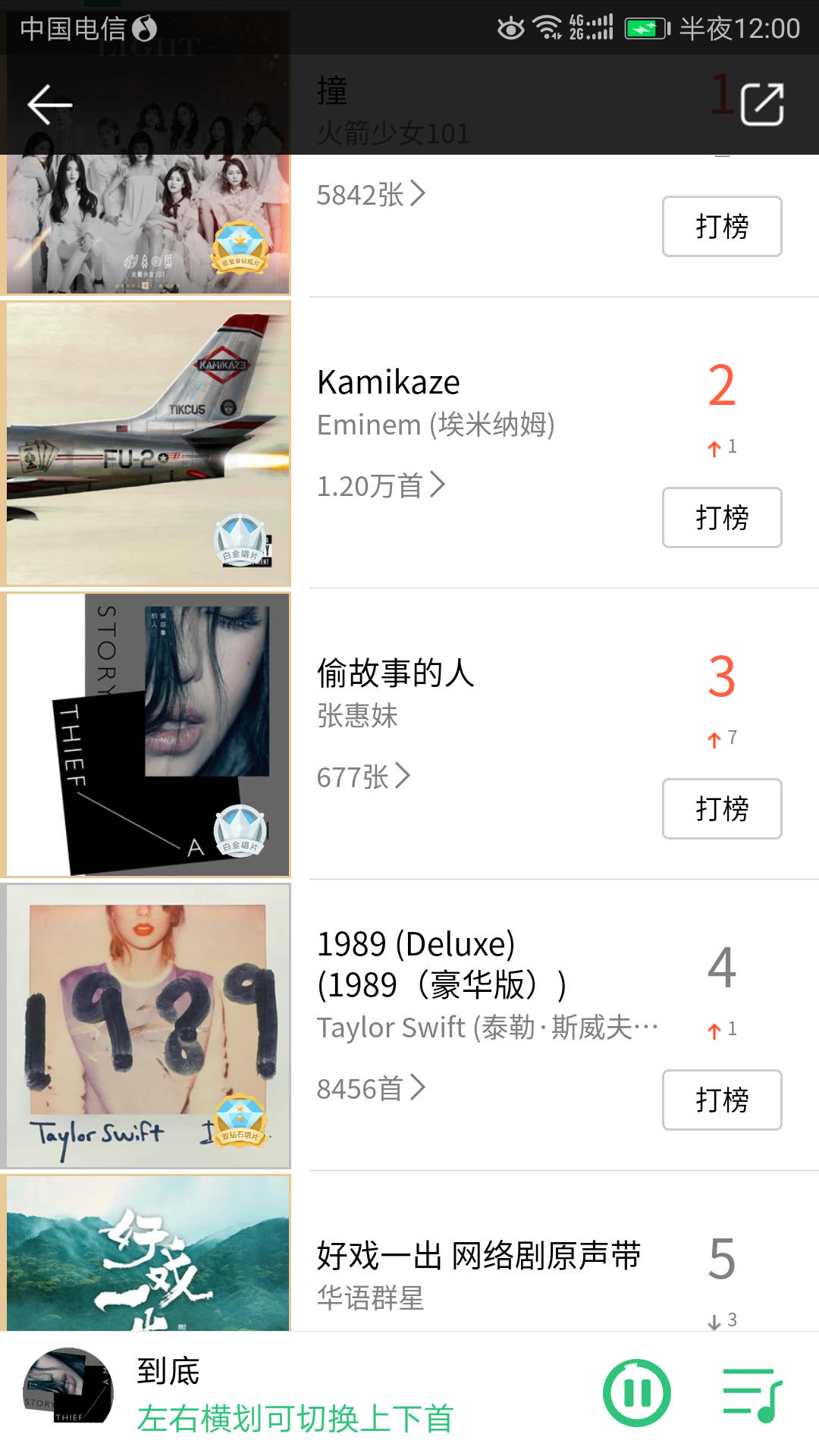Tap 打榜 for the album 撞

point(721,227)
